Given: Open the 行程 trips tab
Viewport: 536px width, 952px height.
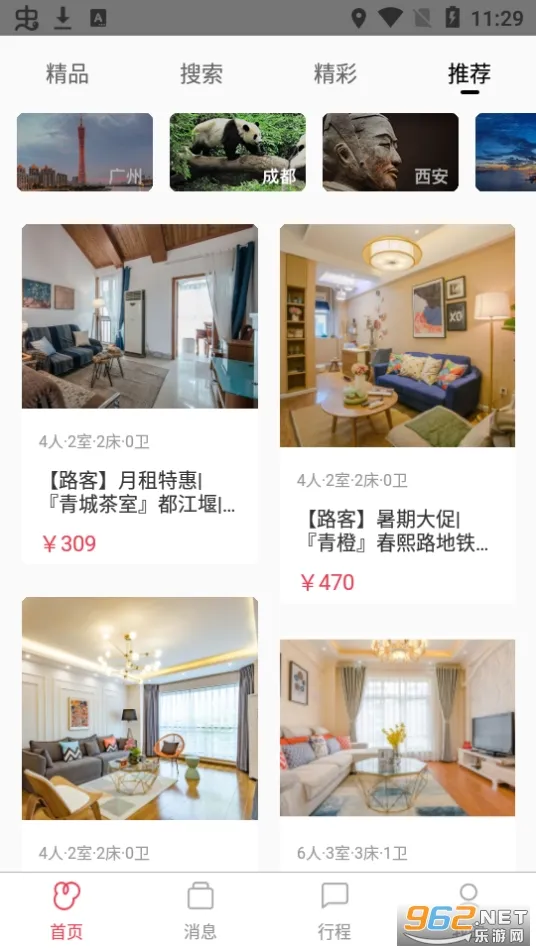Looking at the screenshot, I should point(334,911).
